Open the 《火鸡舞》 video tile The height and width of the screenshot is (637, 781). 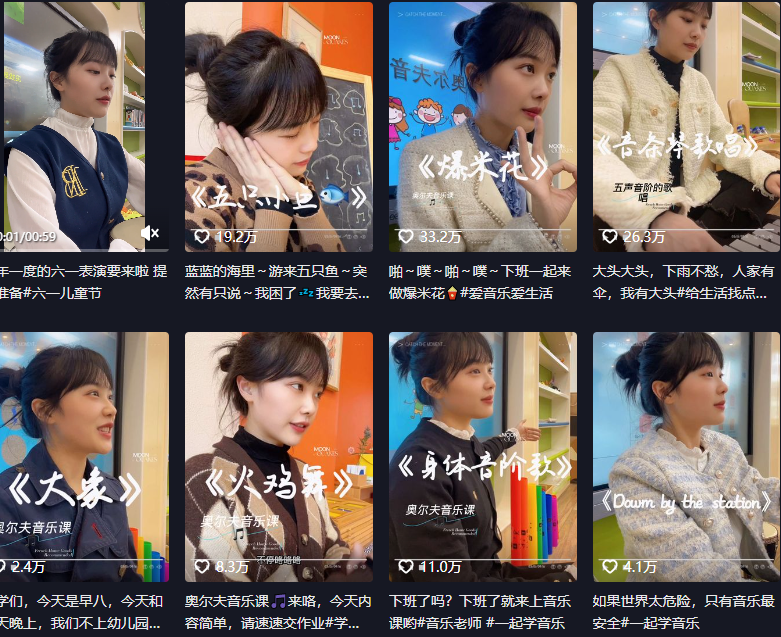click(278, 455)
